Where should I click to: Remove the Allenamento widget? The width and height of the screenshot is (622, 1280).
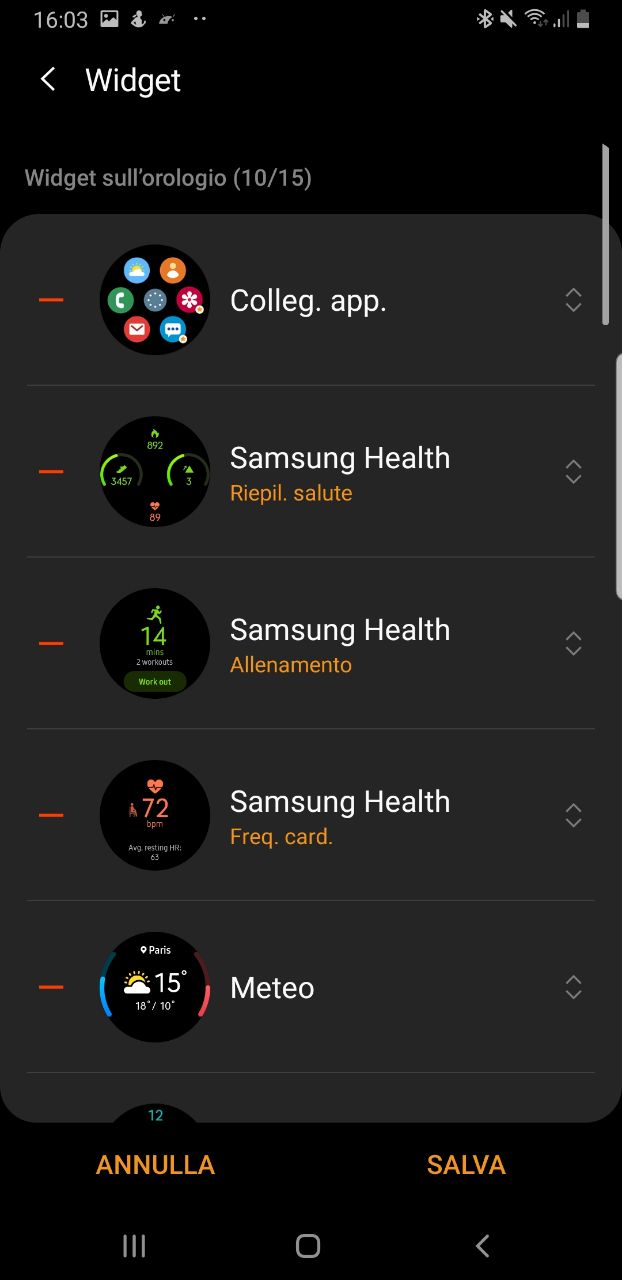51,643
